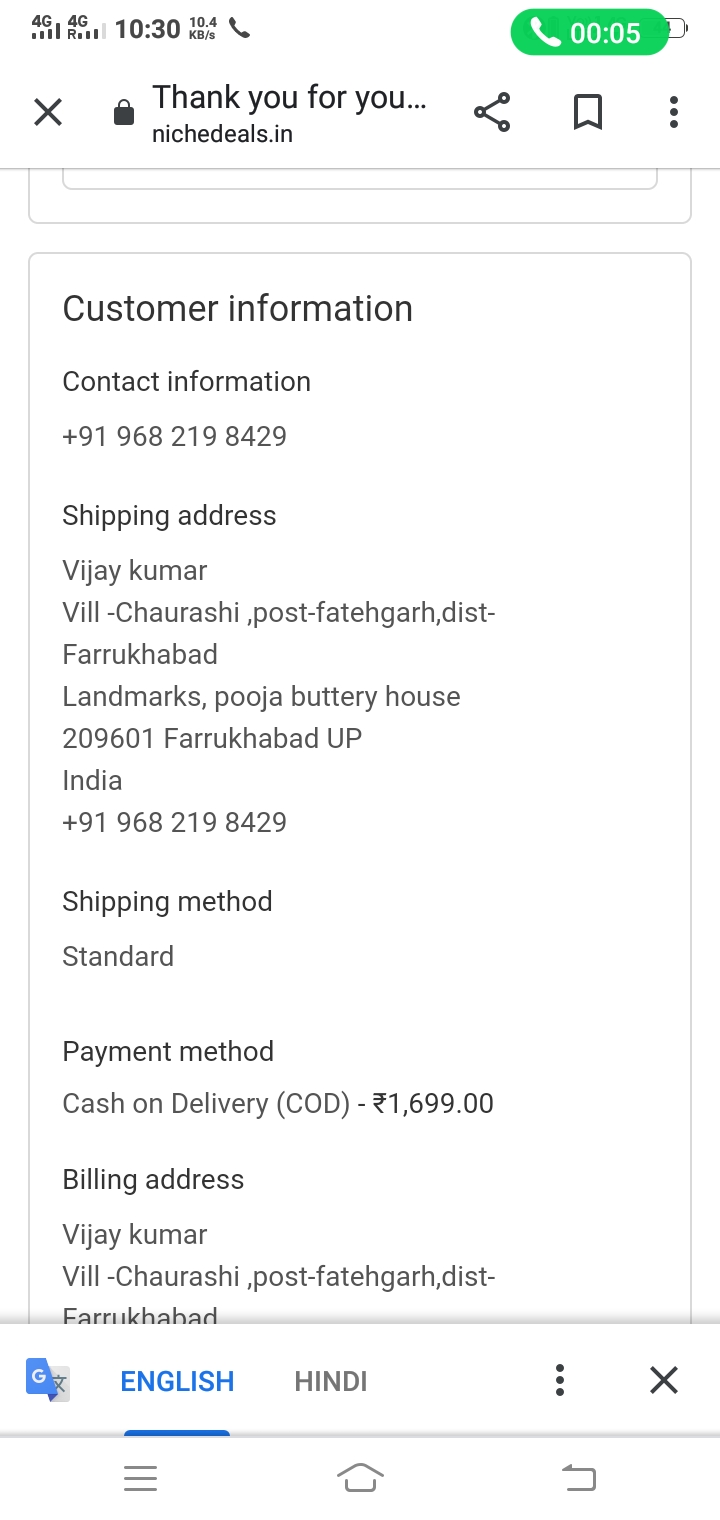
Task: Tap the system back button
Action: coord(578,1477)
